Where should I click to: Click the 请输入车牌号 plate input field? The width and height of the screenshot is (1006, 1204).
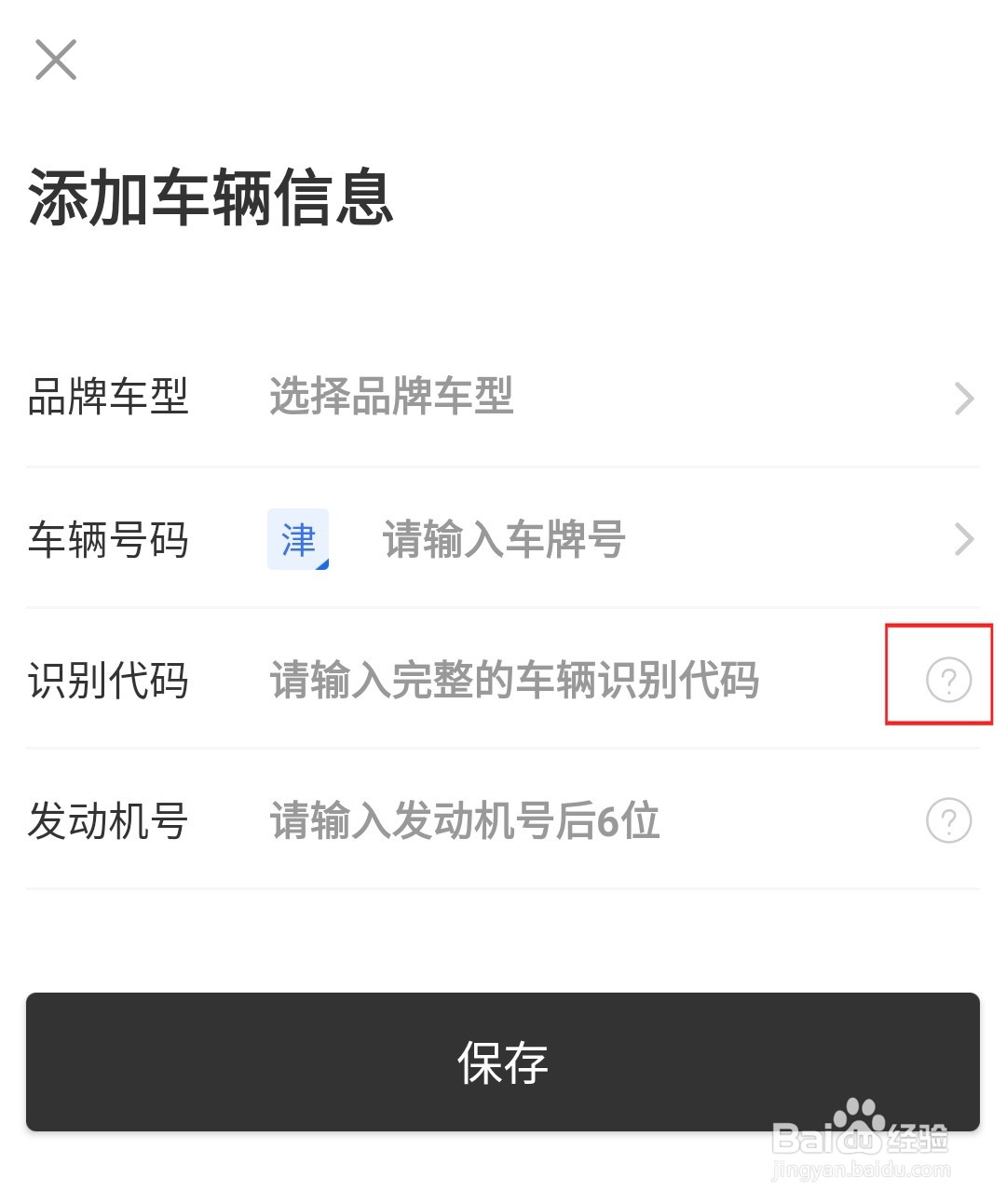[501, 539]
